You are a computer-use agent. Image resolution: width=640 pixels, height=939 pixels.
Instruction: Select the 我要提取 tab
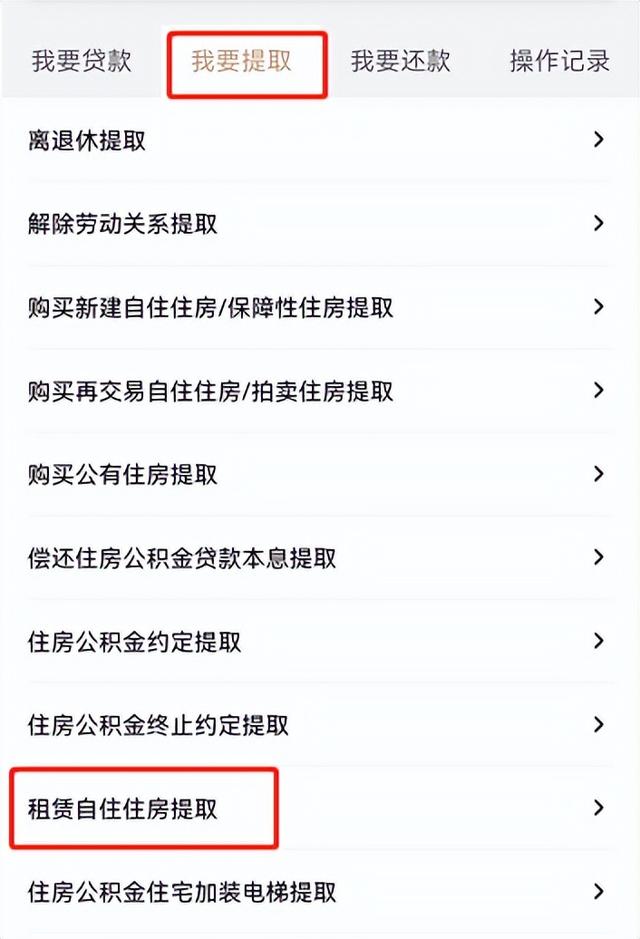(x=241, y=60)
